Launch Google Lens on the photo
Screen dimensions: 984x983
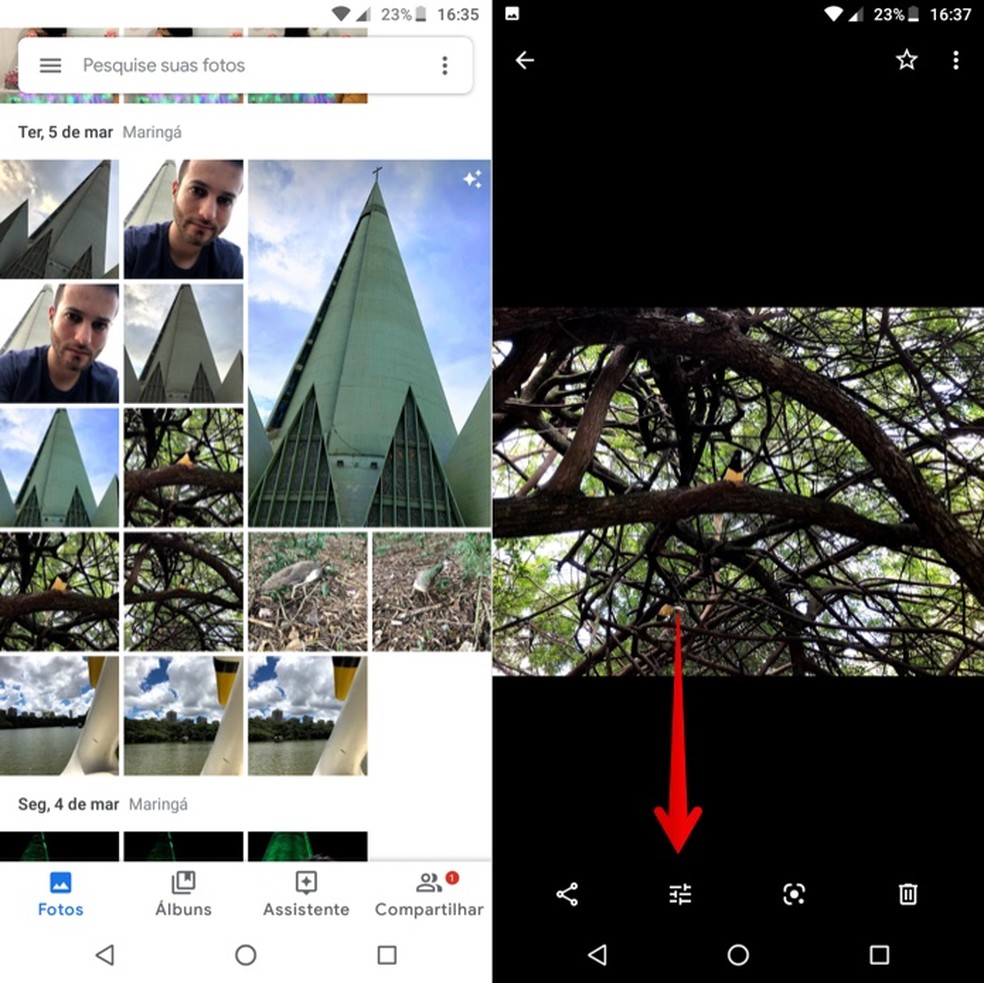tap(794, 894)
